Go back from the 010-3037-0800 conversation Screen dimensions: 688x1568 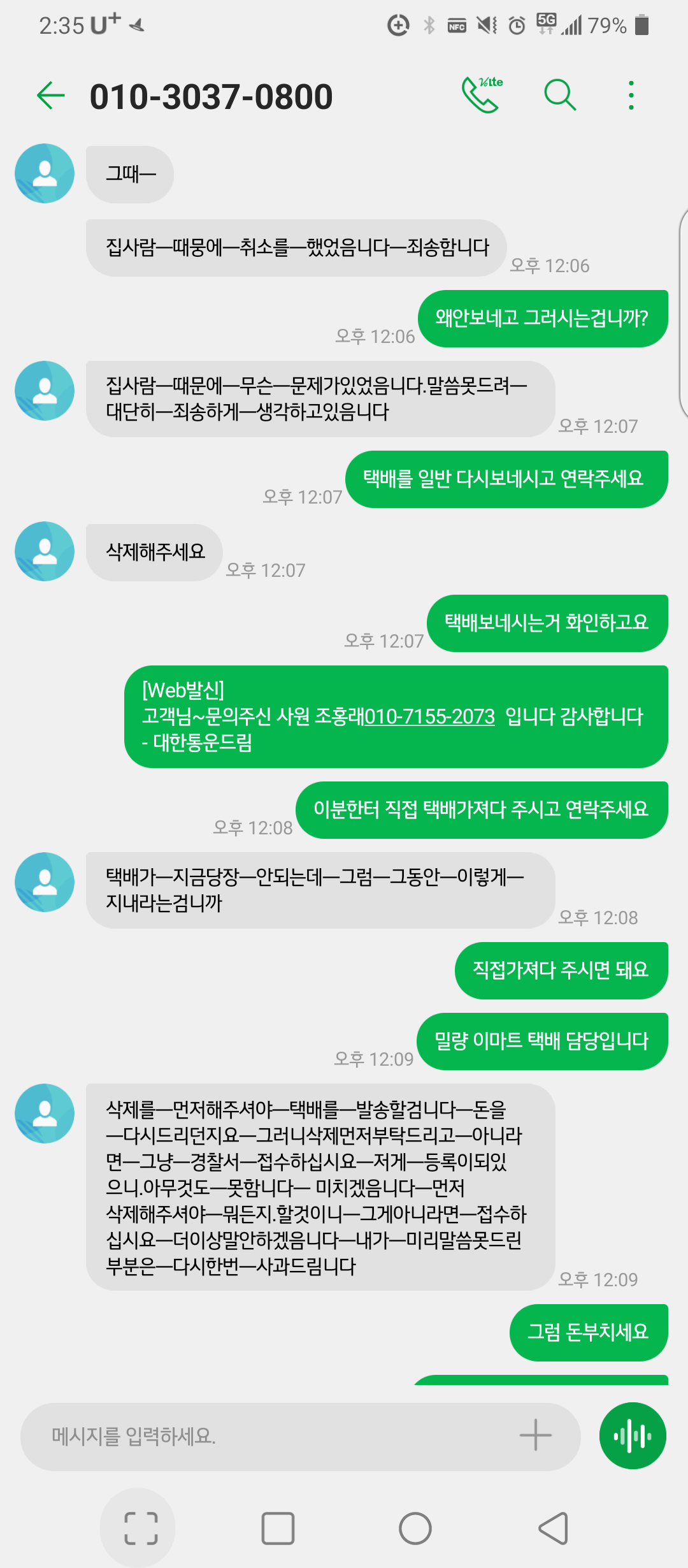tap(51, 96)
